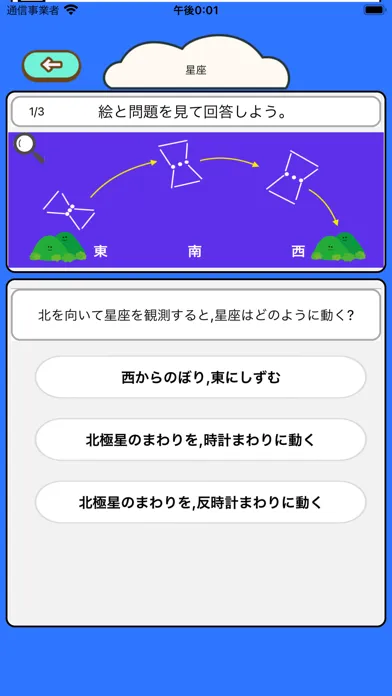Go back with the arrow button
The width and height of the screenshot is (392, 696).
point(51,66)
